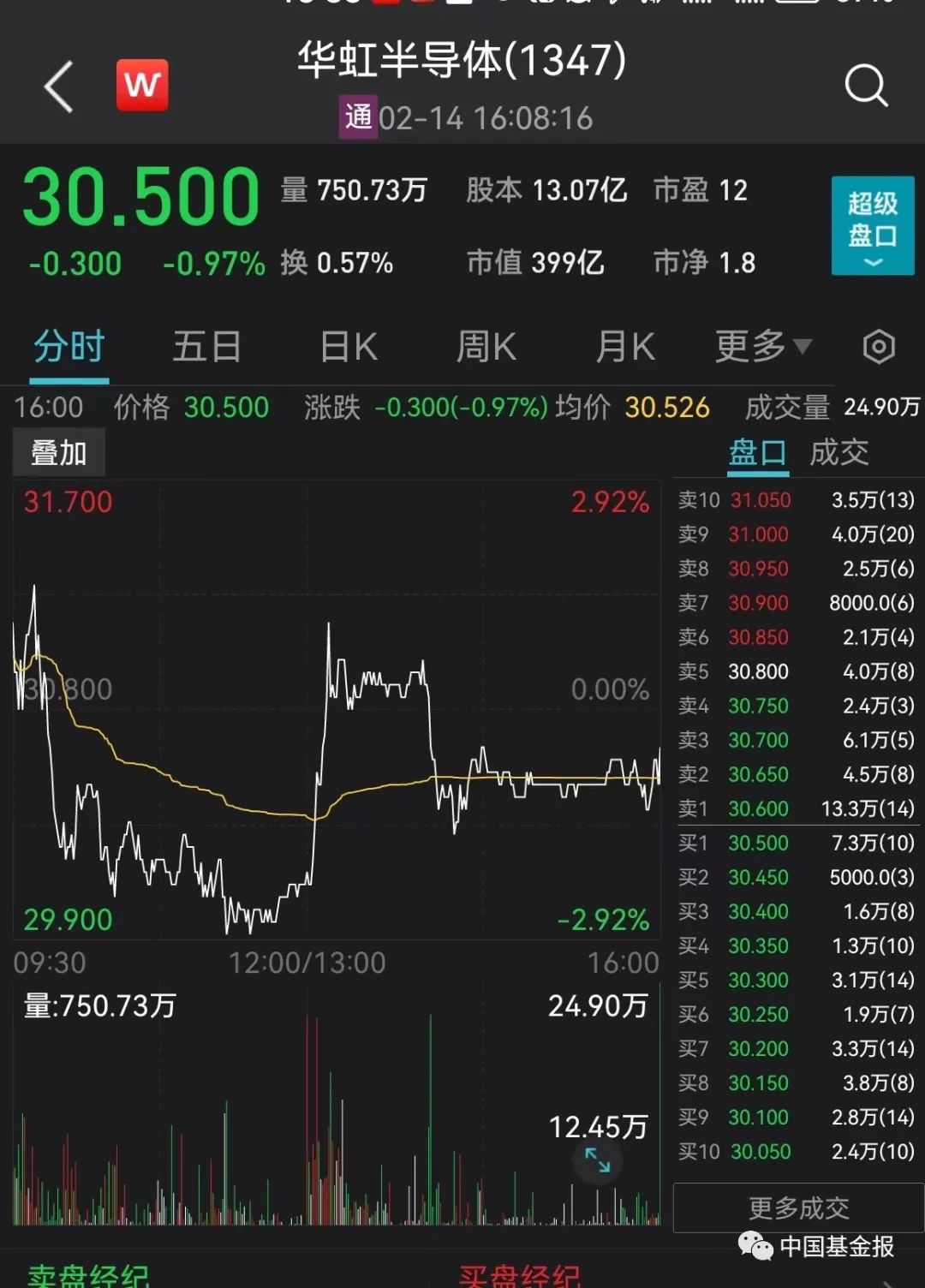Screen dimensions: 925x1288
Task: Open chart settings hexagon icon
Action: [879, 347]
